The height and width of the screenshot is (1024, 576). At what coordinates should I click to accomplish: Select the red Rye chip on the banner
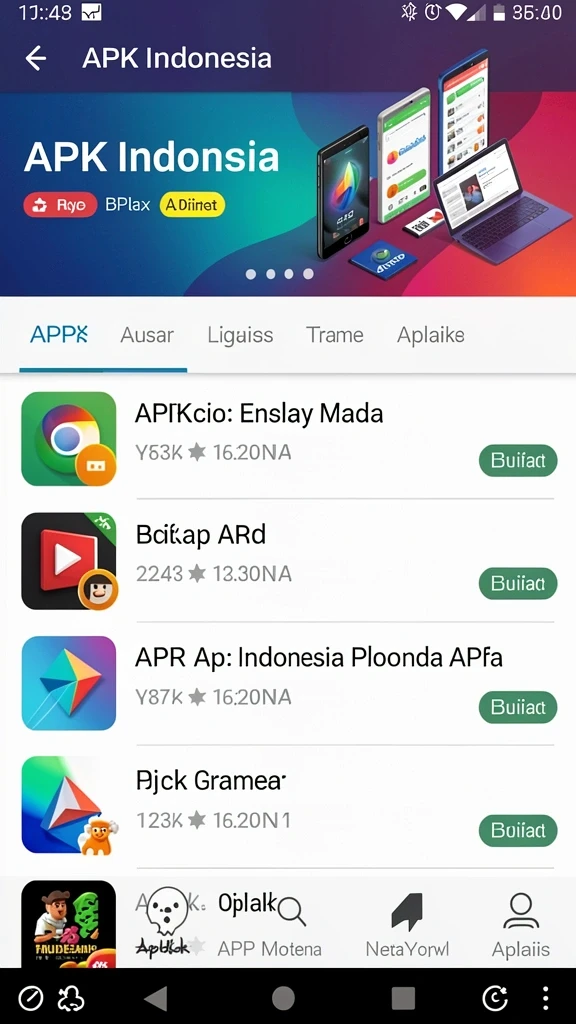click(60, 205)
